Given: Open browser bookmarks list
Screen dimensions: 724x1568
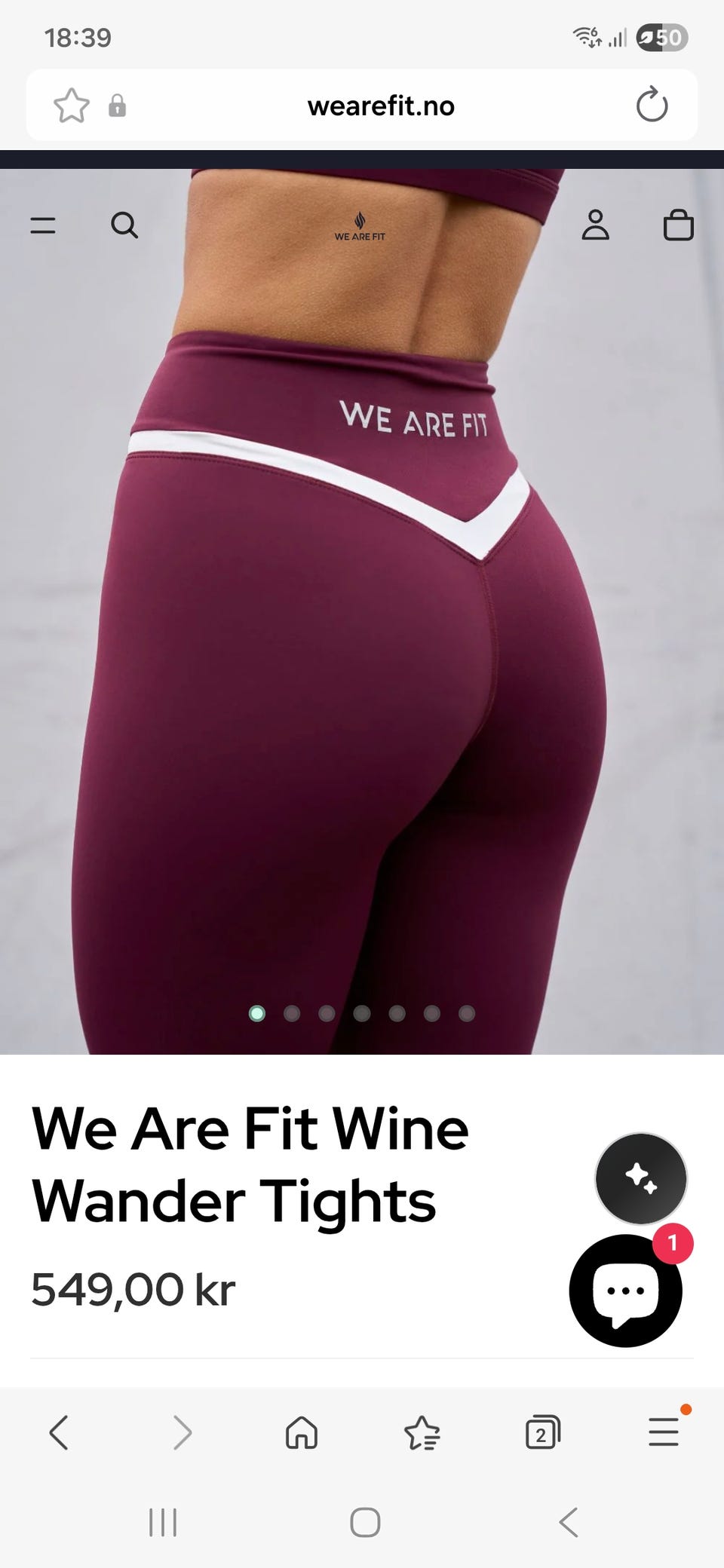Looking at the screenshot, I should (422, 1432).
